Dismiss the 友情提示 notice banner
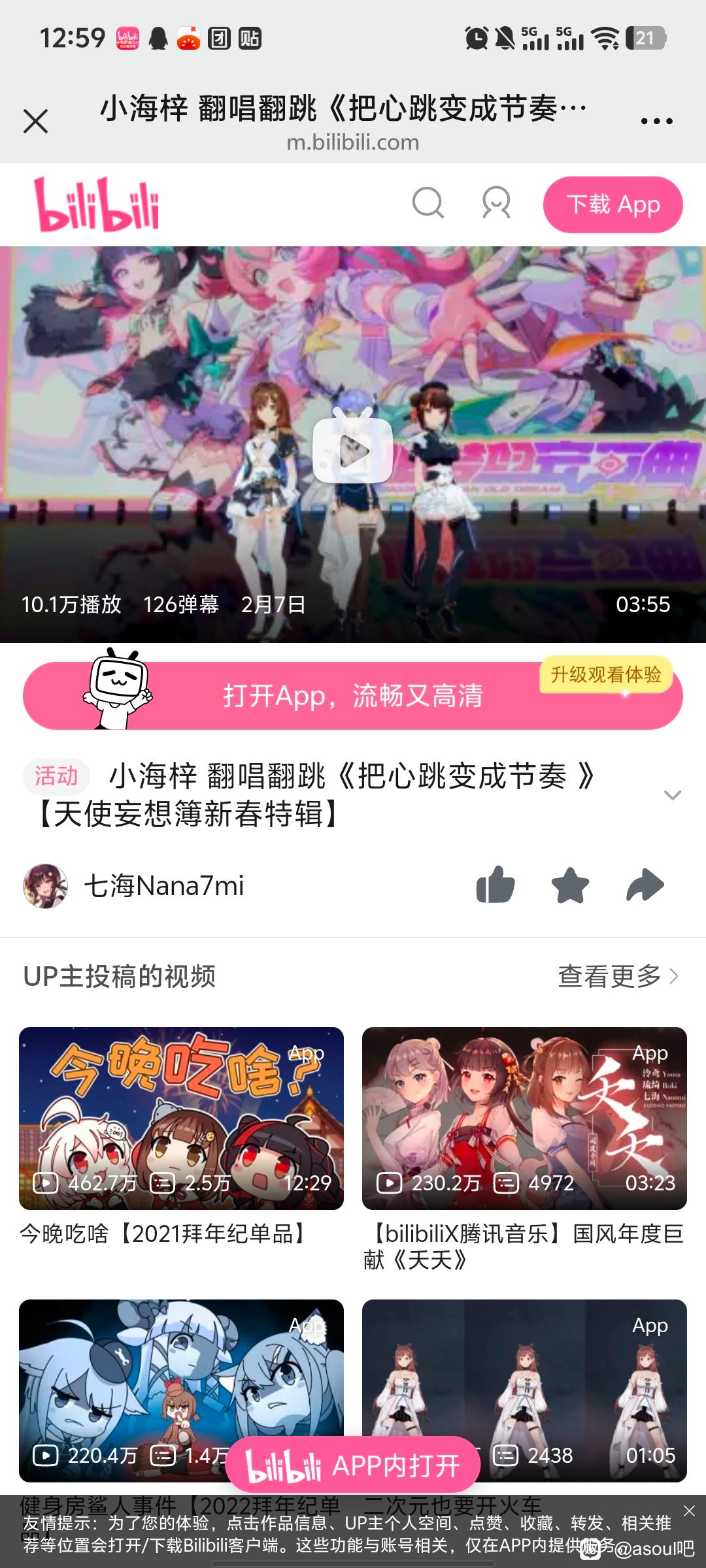The width and height of the screenshot is (706, 1568). (x=689, y=1511)
